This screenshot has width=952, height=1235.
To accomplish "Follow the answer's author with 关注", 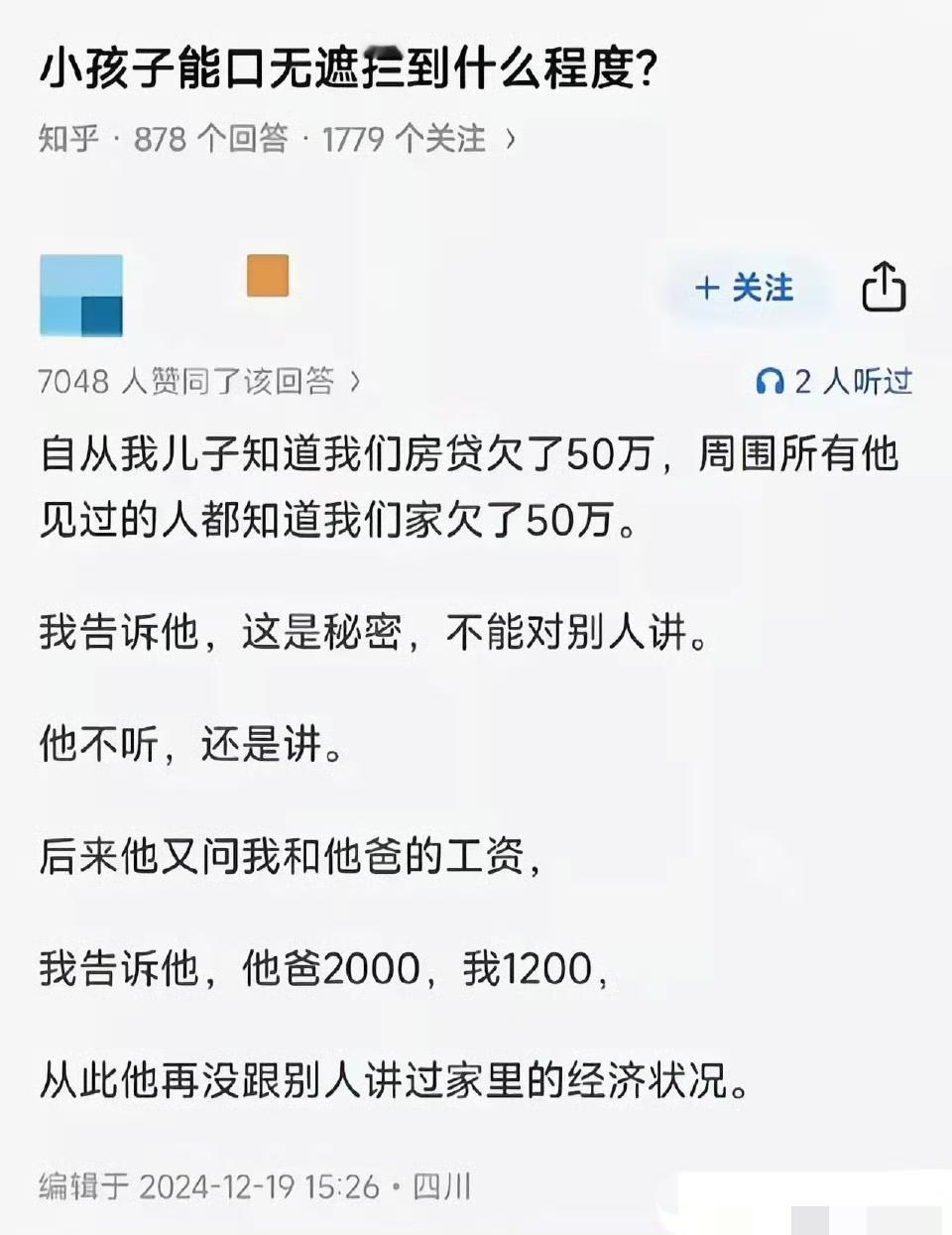I will (x=745, y=289).
